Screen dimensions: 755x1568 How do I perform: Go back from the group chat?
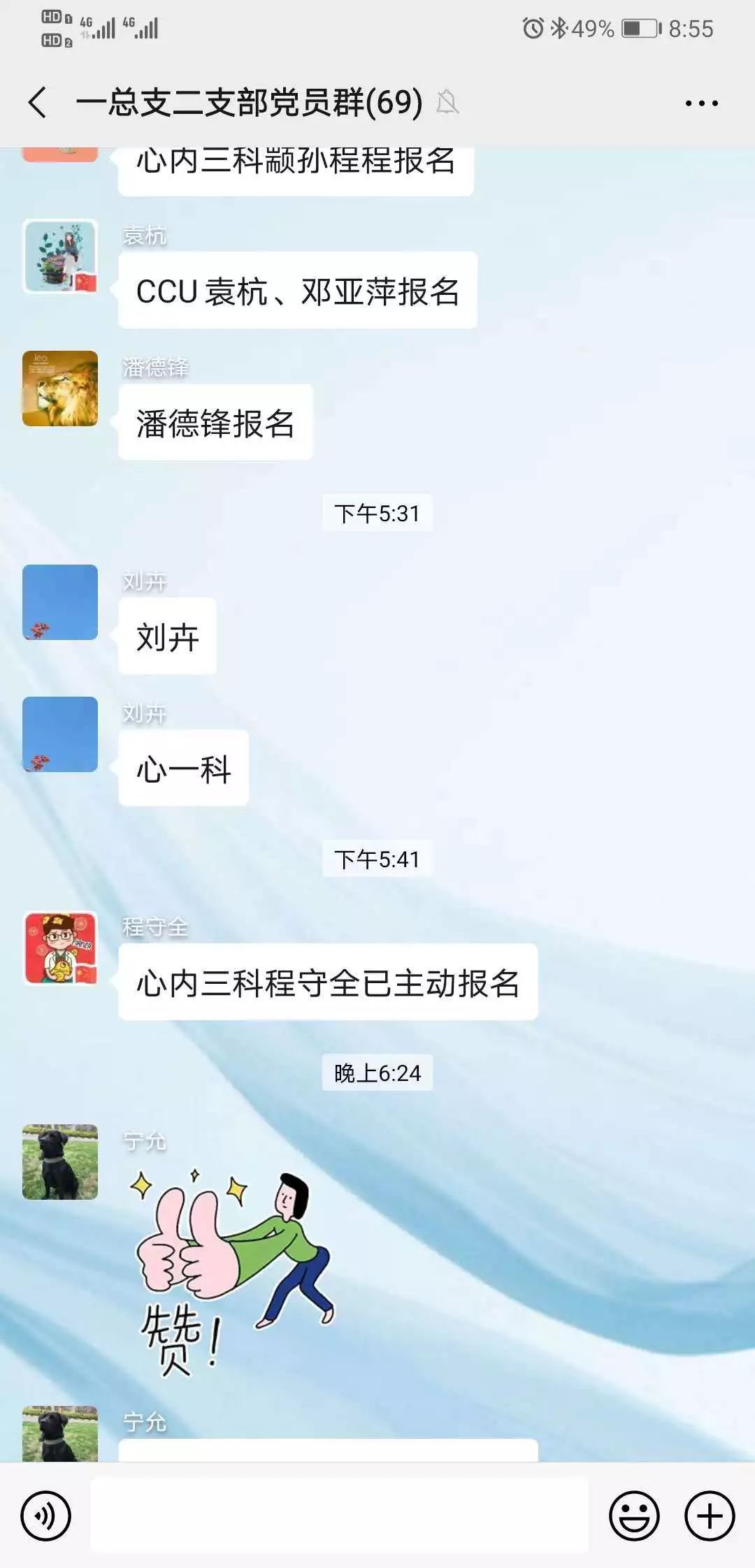(x=38, y=103)
